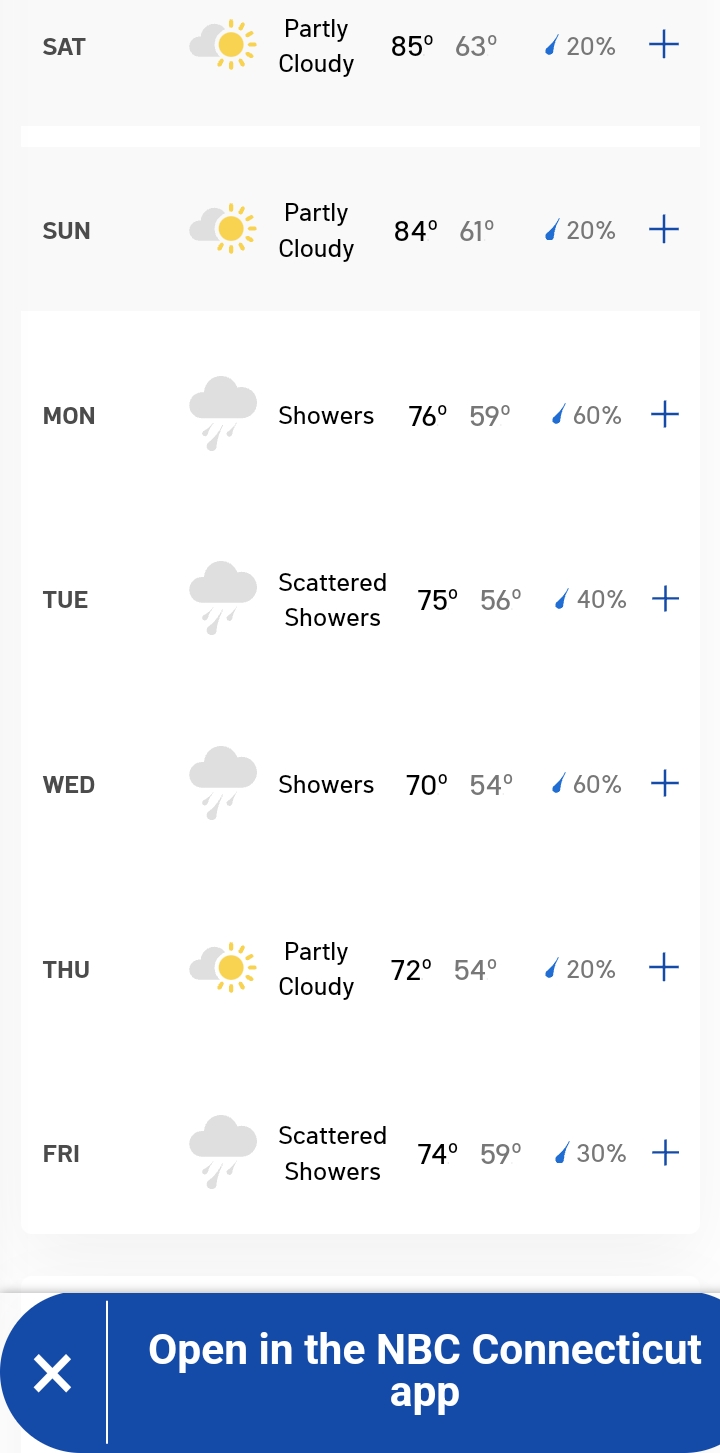Expand the SUN forecast row
Viewport: 720px width, 1453px height.
coord(664,230)
